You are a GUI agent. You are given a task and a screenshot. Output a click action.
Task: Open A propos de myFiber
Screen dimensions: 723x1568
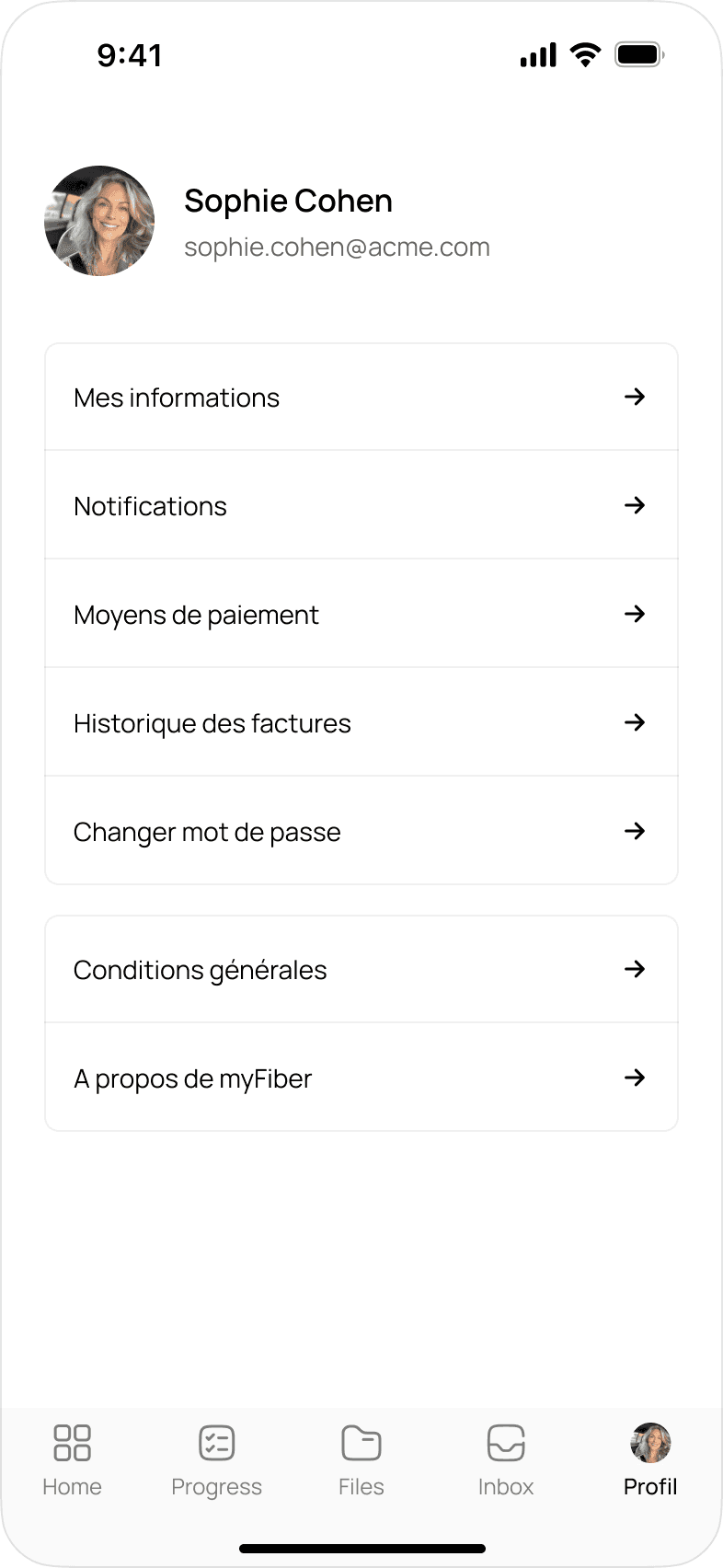coord(361,1078)
